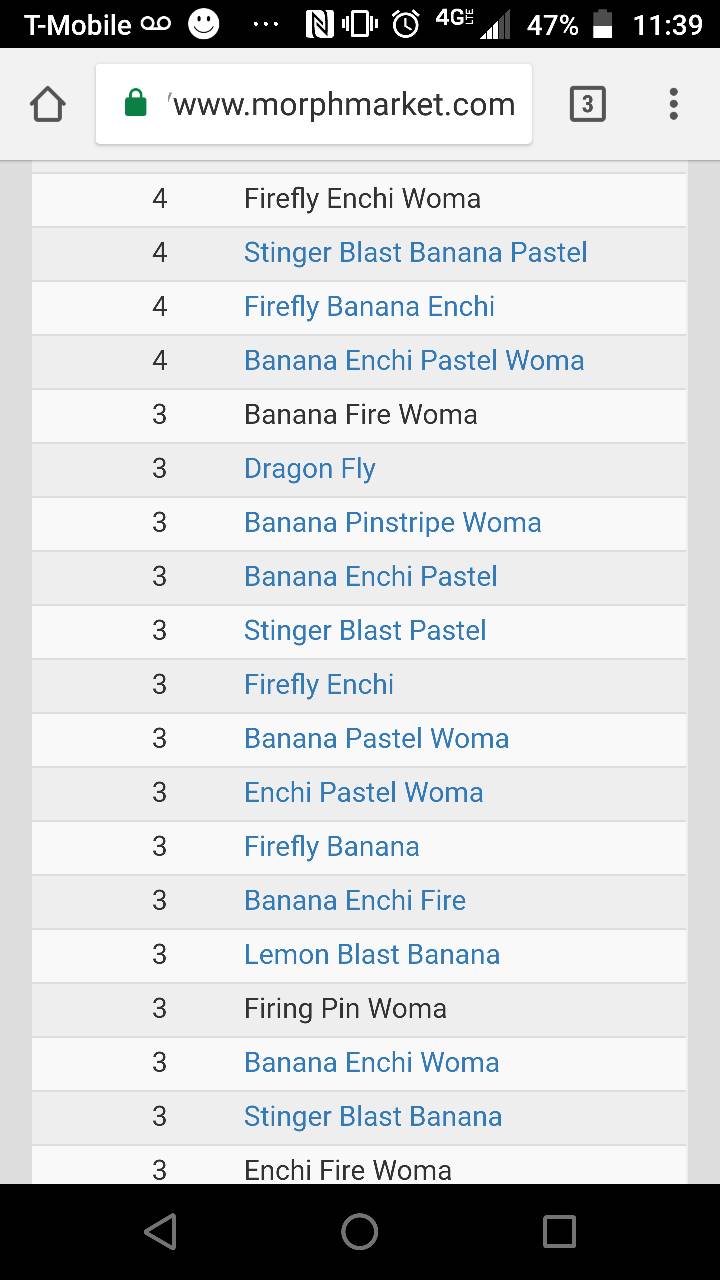Follow the Firefly Banana Enchi link
This screenshot has height=1280, width=720.
369,306
